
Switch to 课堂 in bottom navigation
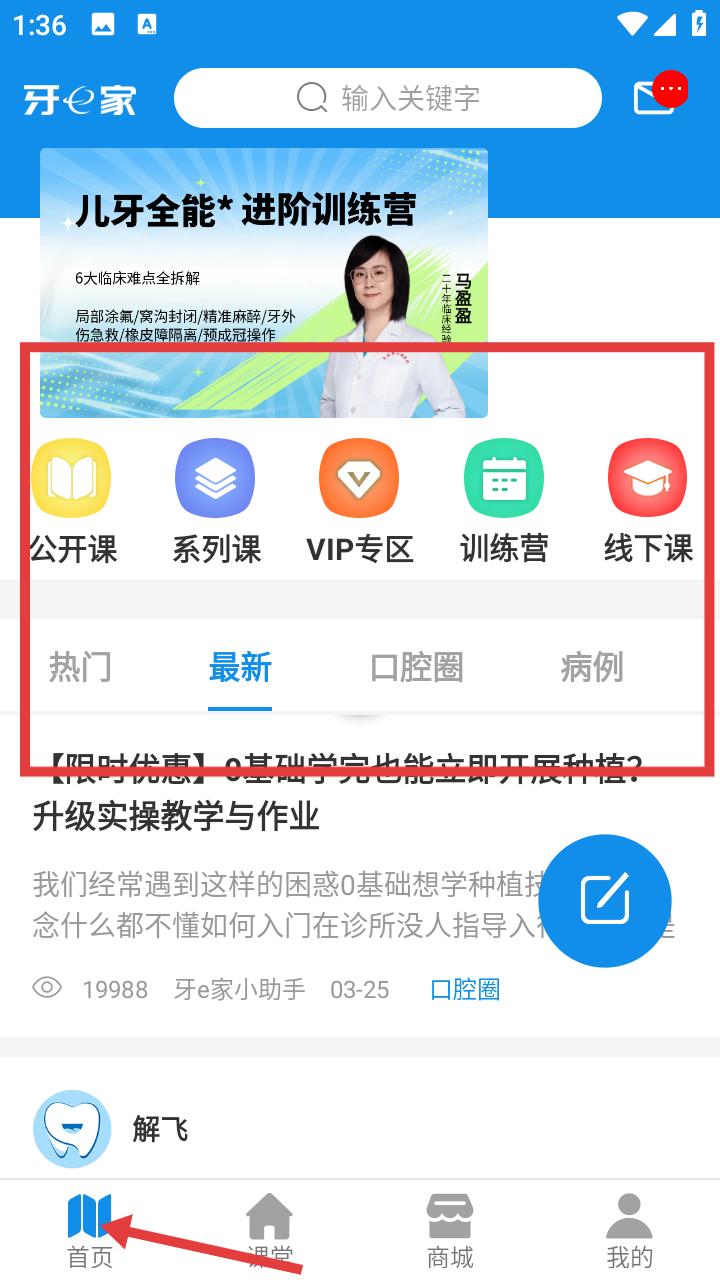click(270, 1231)
